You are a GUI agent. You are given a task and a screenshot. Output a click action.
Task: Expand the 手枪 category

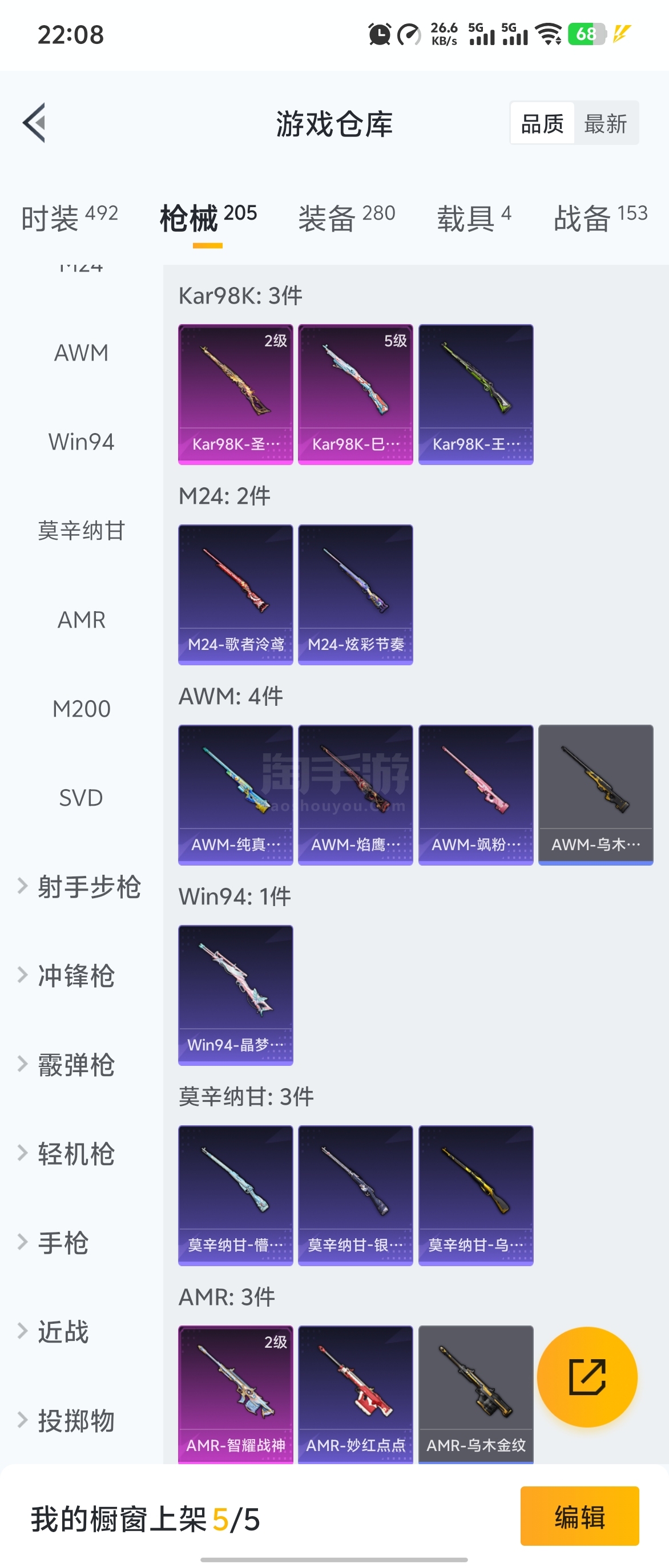[63, 1242]
